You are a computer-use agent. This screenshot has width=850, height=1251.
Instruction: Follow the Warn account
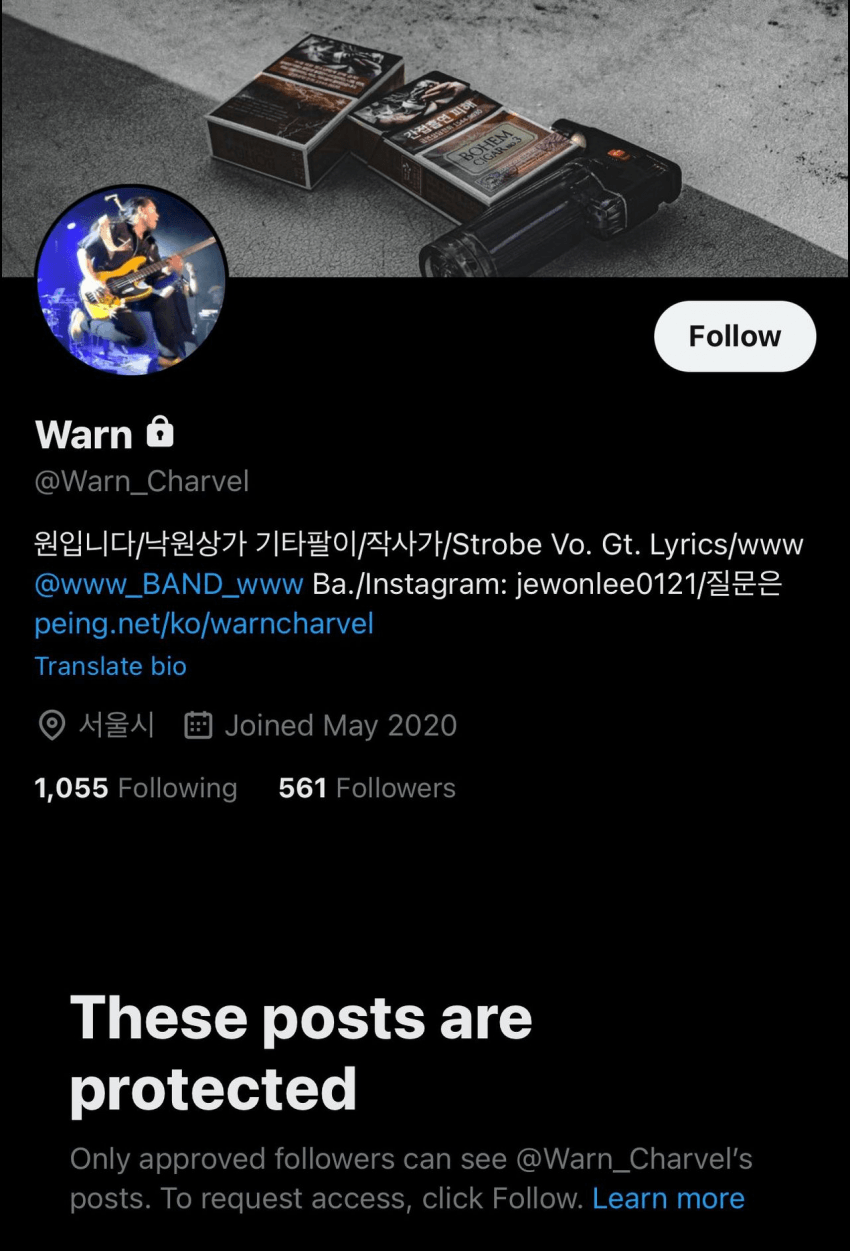(x=734, y=336)
